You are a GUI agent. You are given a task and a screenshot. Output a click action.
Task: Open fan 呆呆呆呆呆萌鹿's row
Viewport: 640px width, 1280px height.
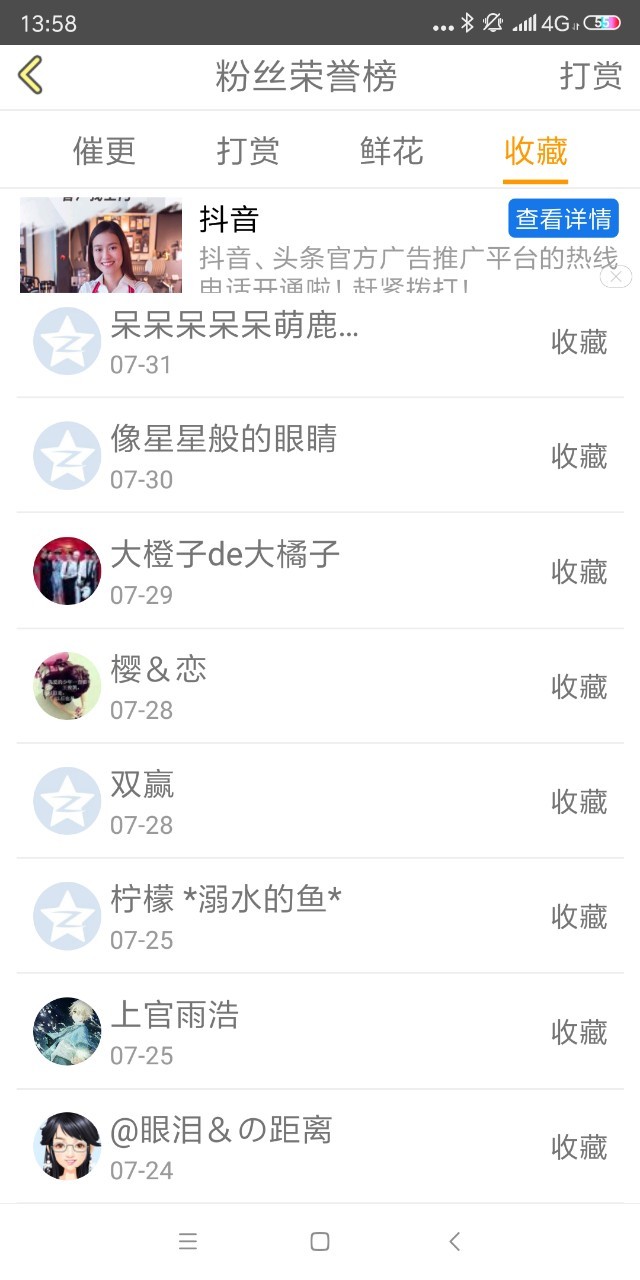click(x=320, y=342)
